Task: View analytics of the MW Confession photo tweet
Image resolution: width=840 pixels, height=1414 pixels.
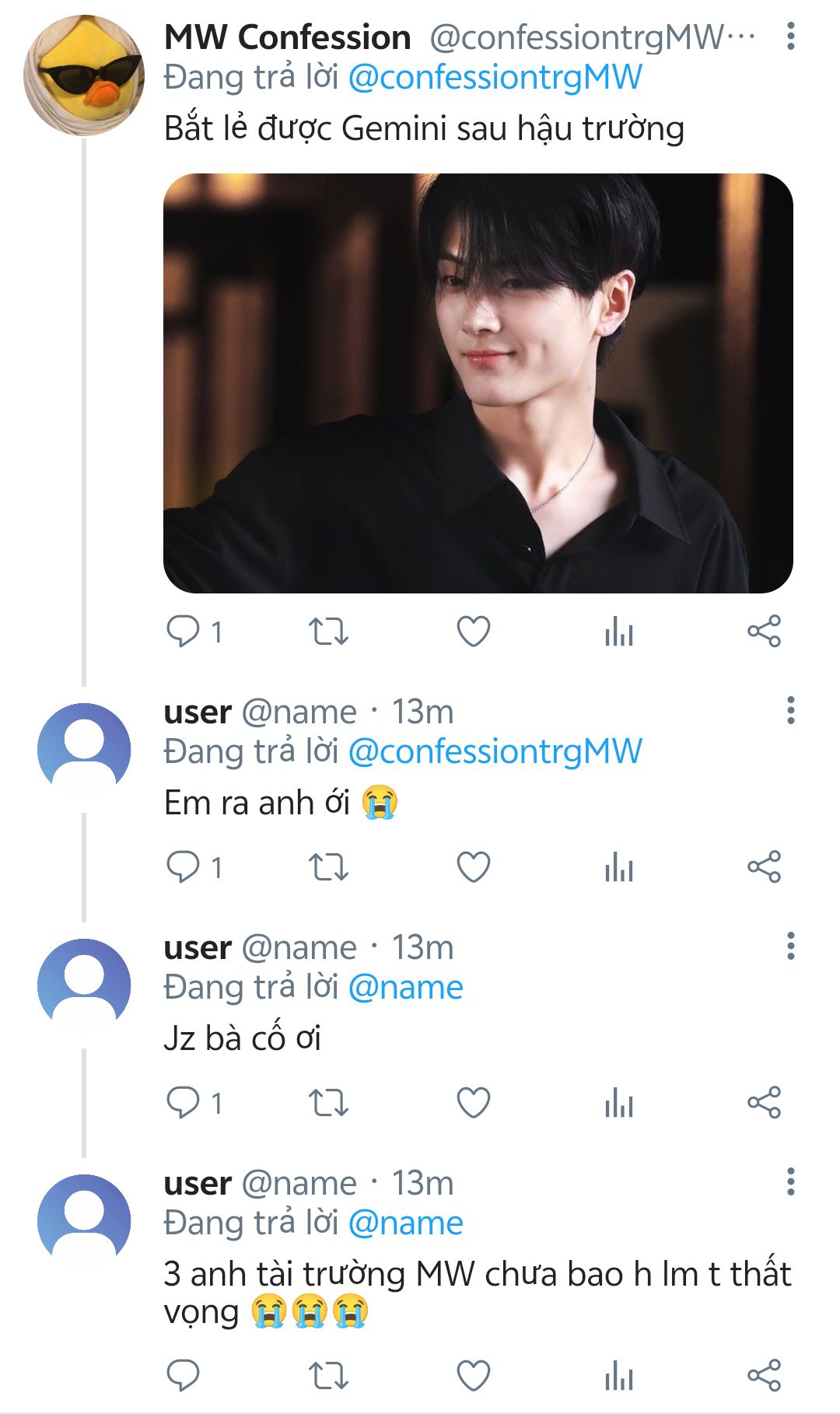Action: (619, 631)
